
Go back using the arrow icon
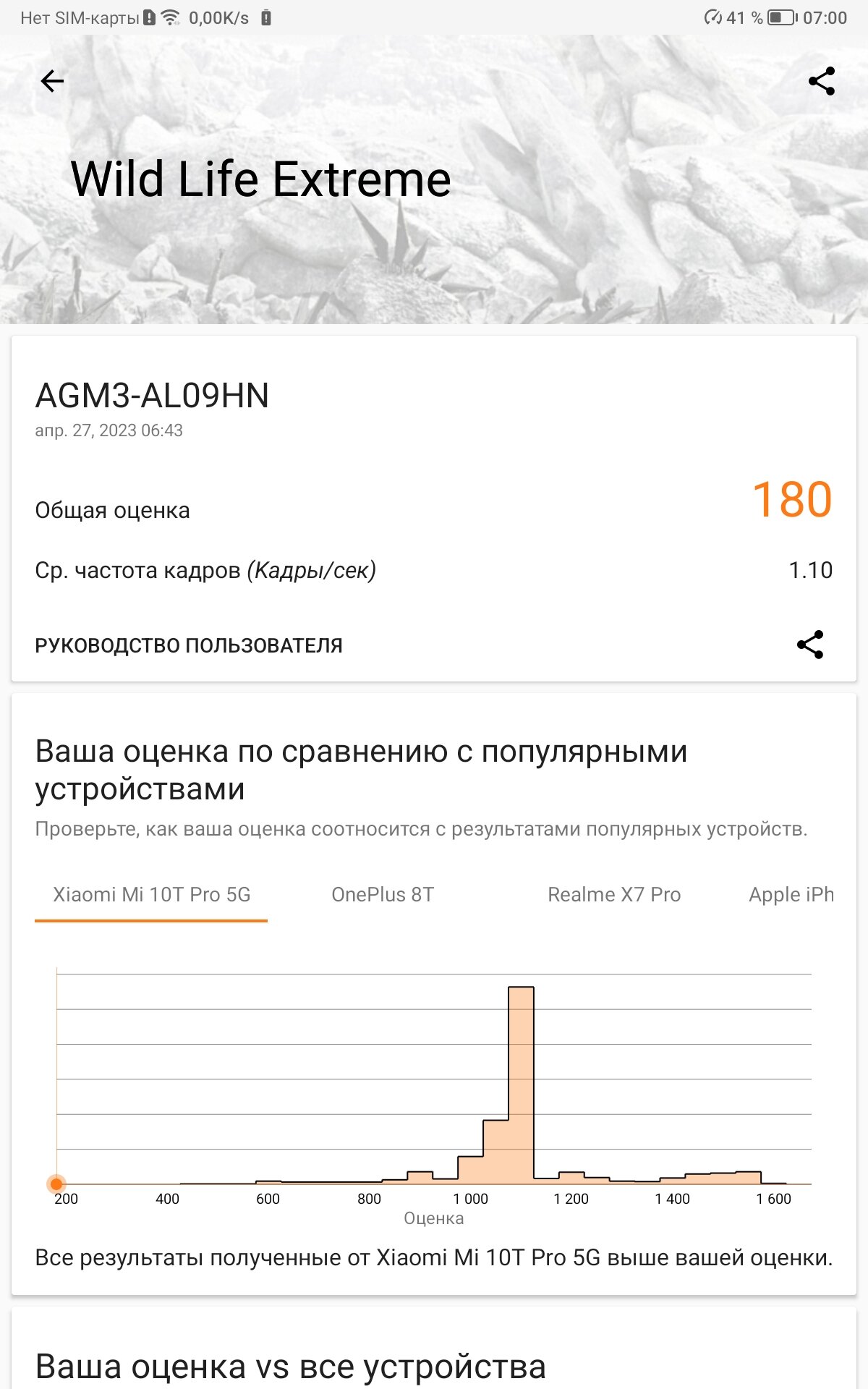52,81
